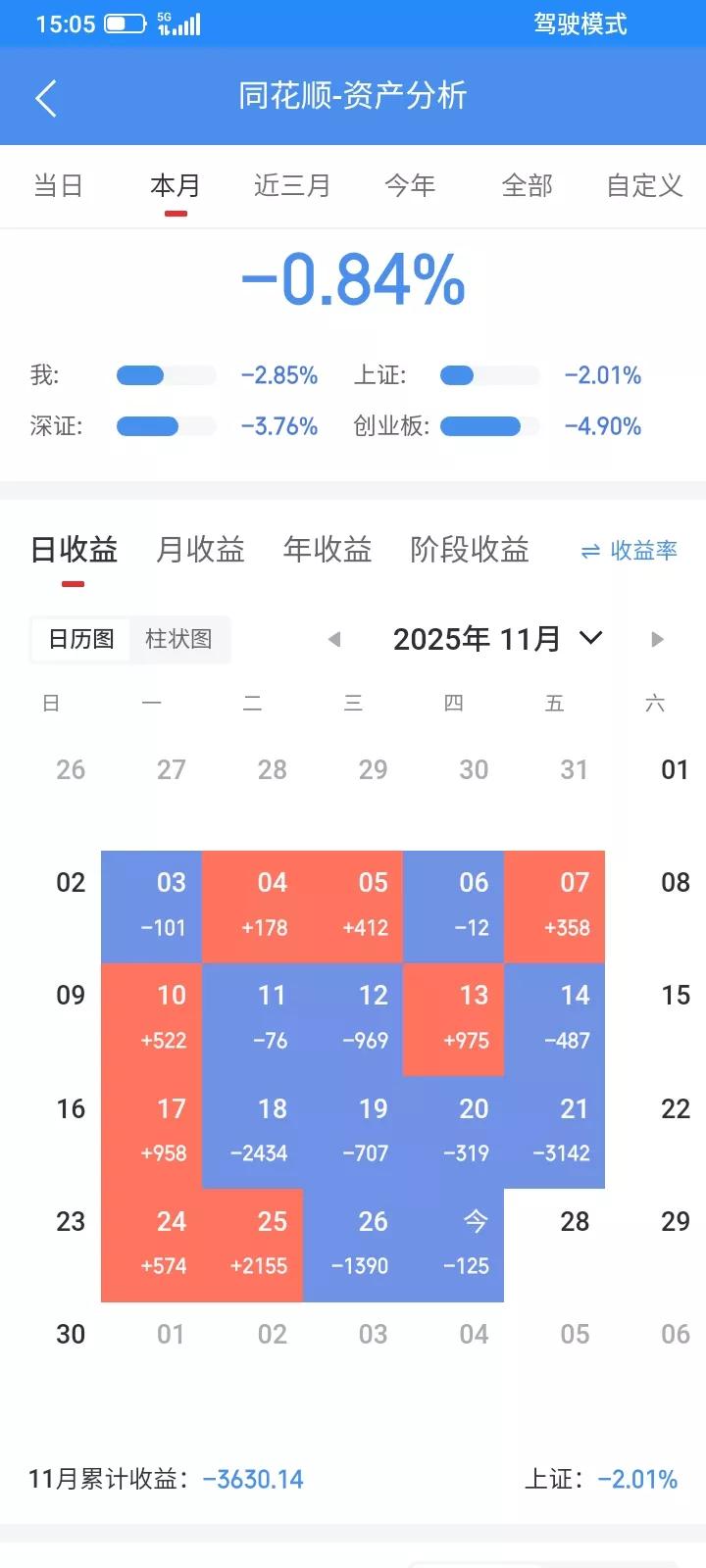Go to the previous month

[334, 640]
